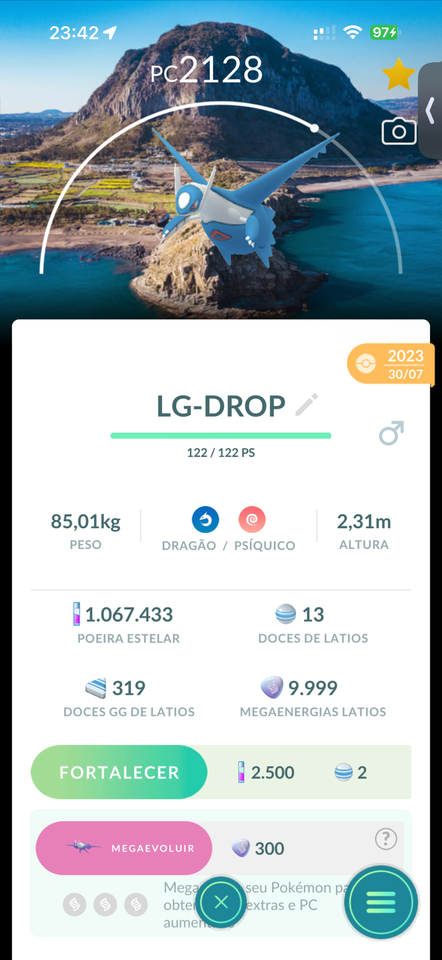Toggle the favorite star for this Pokémon

point(399,75)
